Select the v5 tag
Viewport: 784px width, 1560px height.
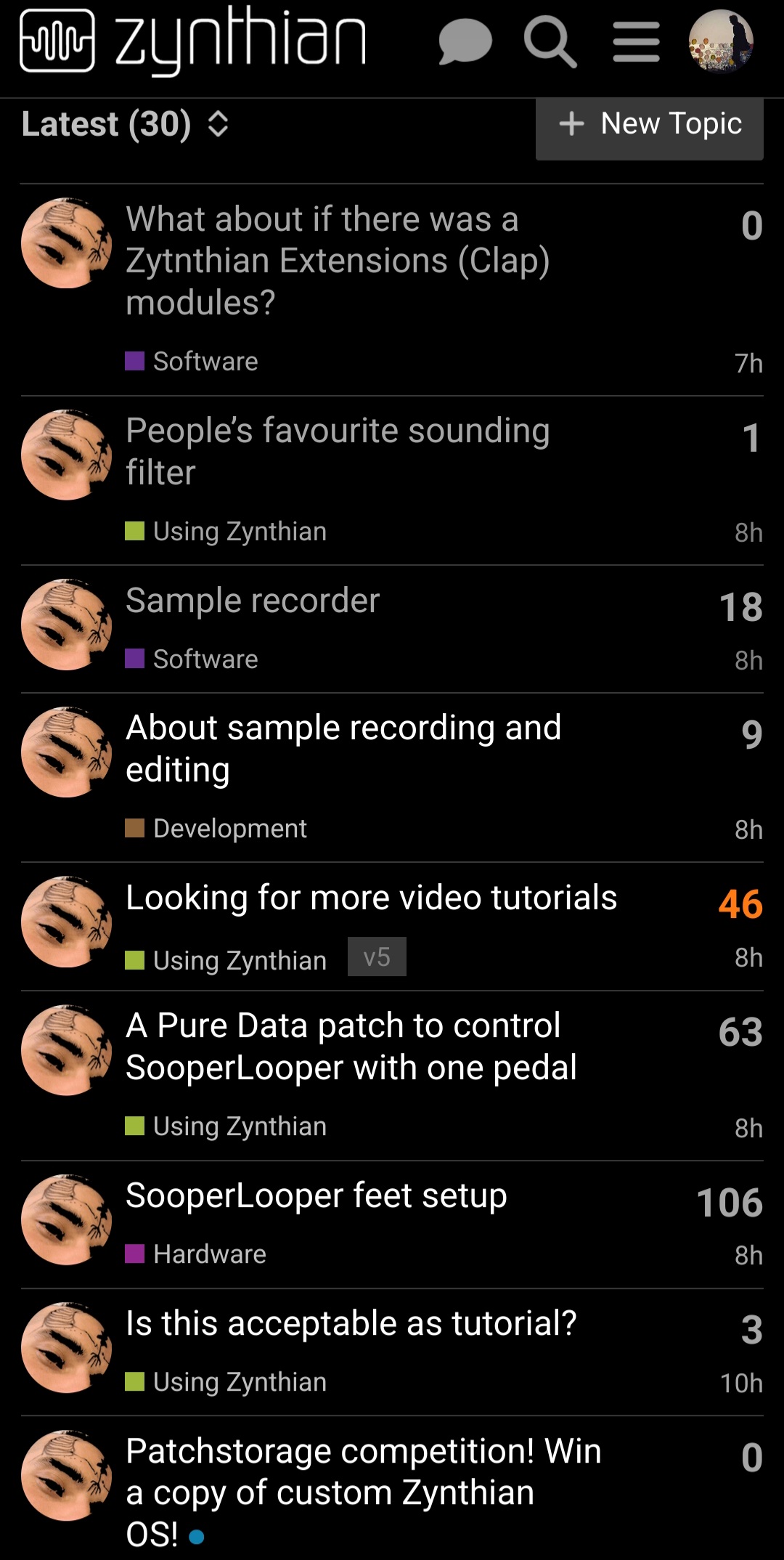(377, 957)
